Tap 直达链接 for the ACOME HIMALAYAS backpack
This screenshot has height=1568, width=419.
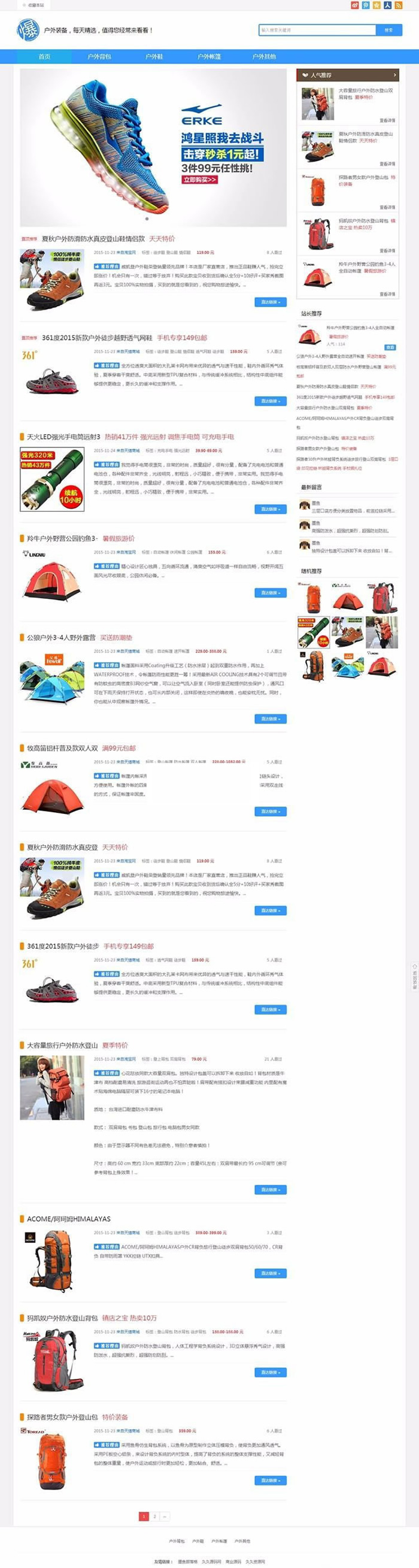pyautogui.click(x=270, y=1273)
